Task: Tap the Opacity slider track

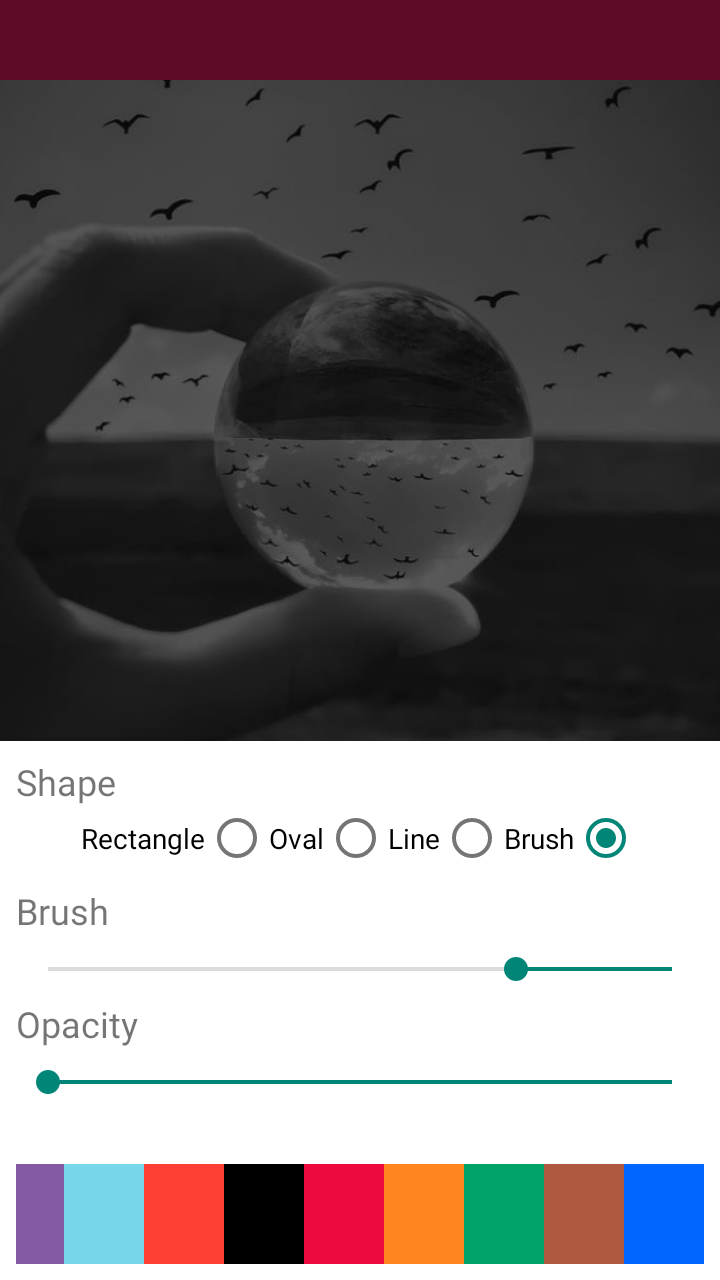Action: coord(360,1082)
